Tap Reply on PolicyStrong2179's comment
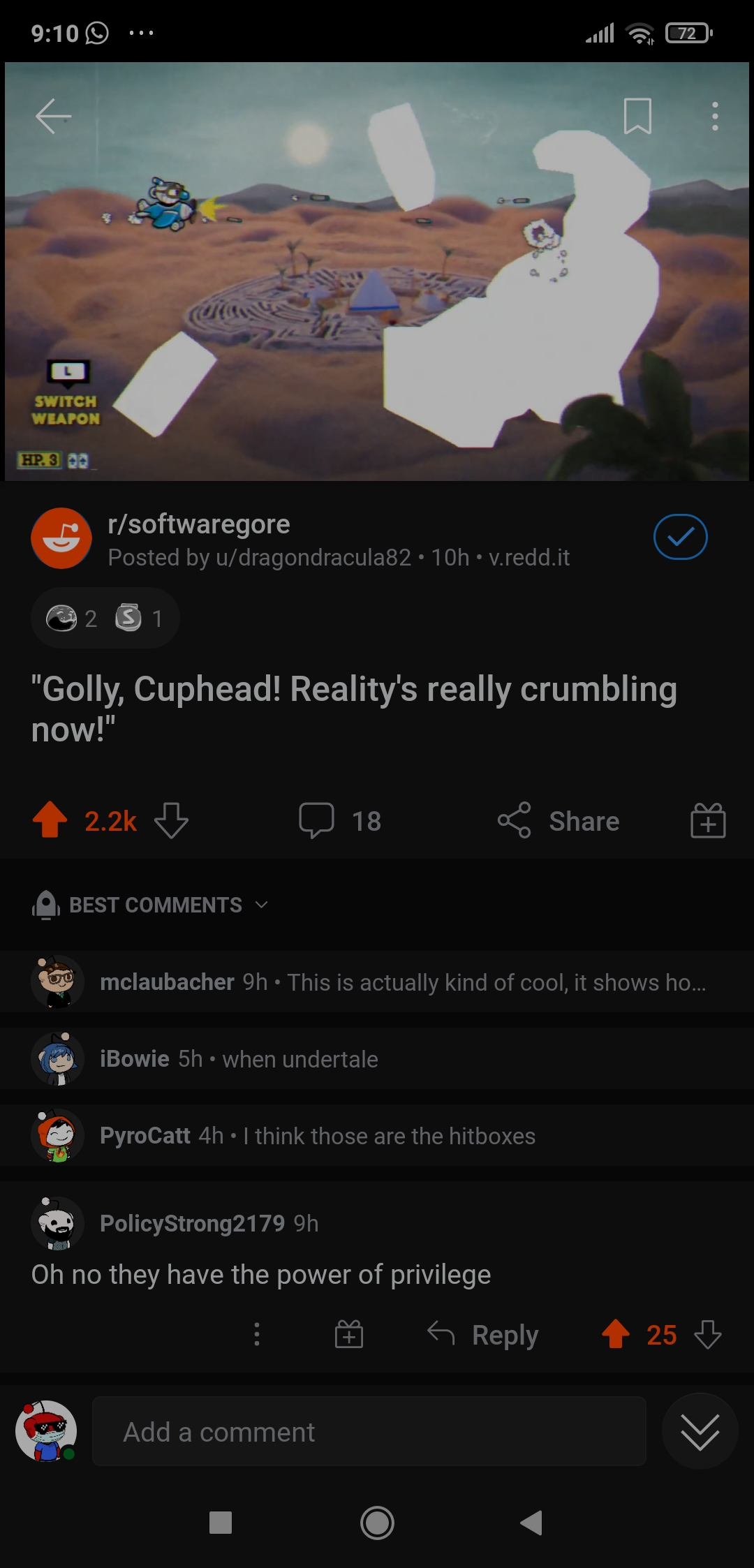The width and height of the screenshot is (754, 1568). (x=483, y=1334)
